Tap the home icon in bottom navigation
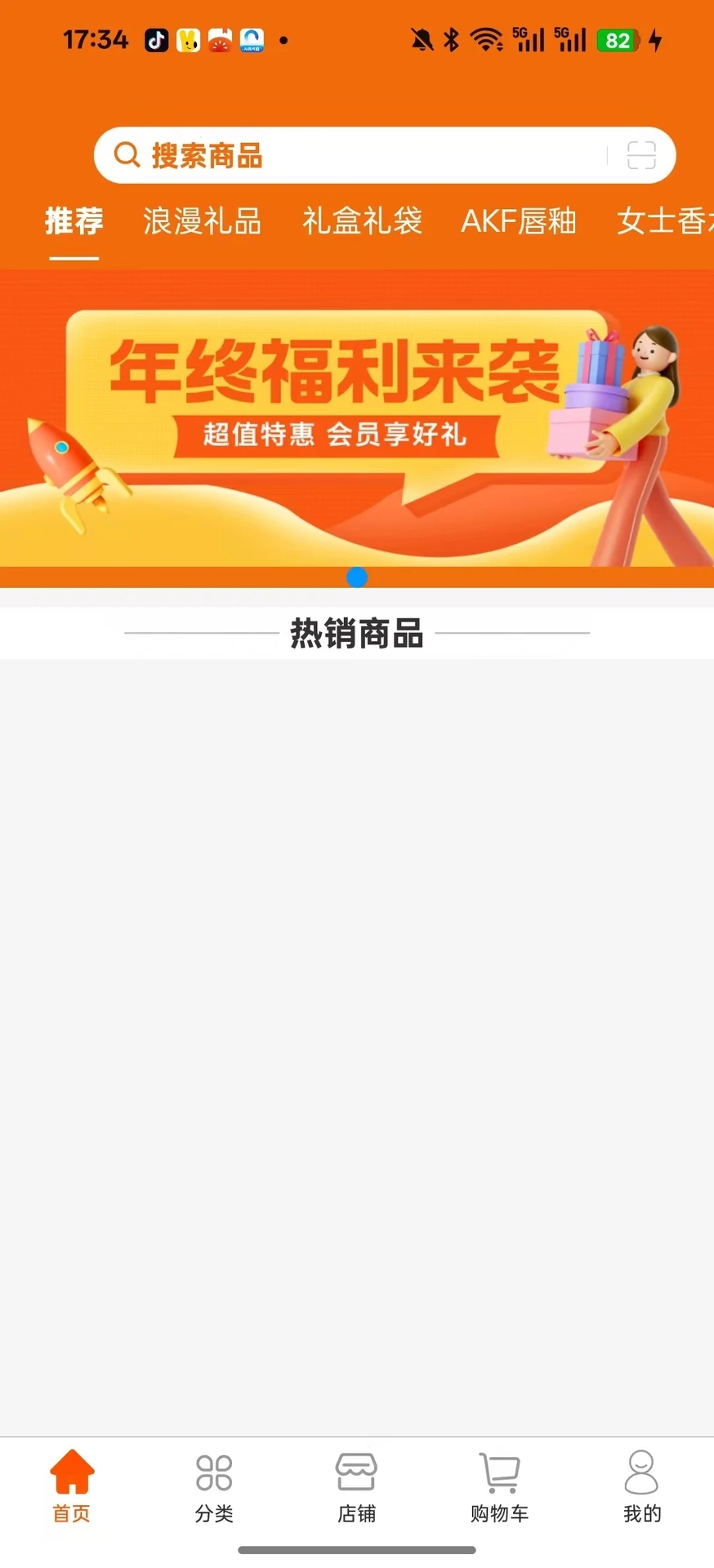 click(71, 1478)
